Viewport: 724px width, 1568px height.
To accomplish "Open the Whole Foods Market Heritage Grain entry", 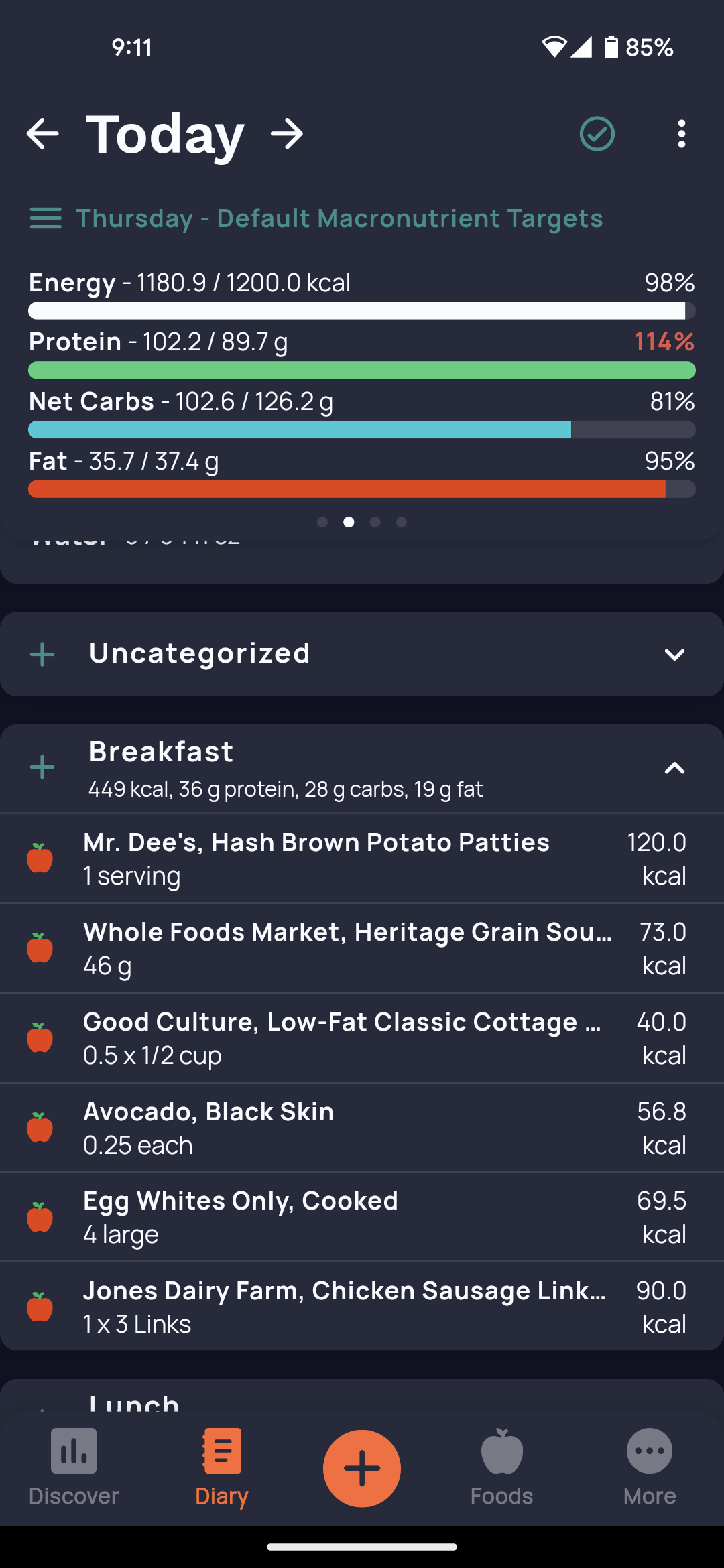I will click(x=362, y=948).
